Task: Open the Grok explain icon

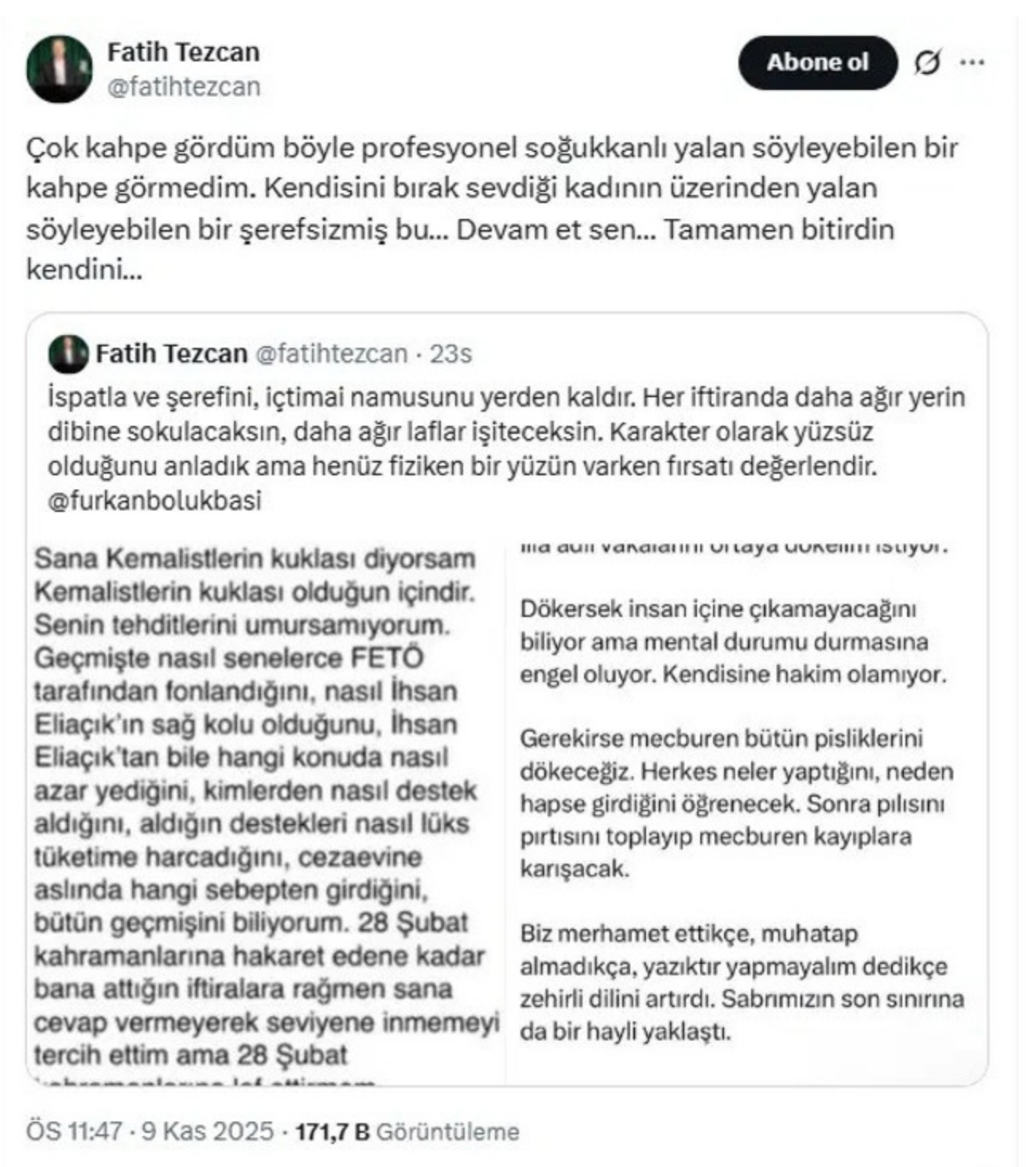Action: coord(927,62)
